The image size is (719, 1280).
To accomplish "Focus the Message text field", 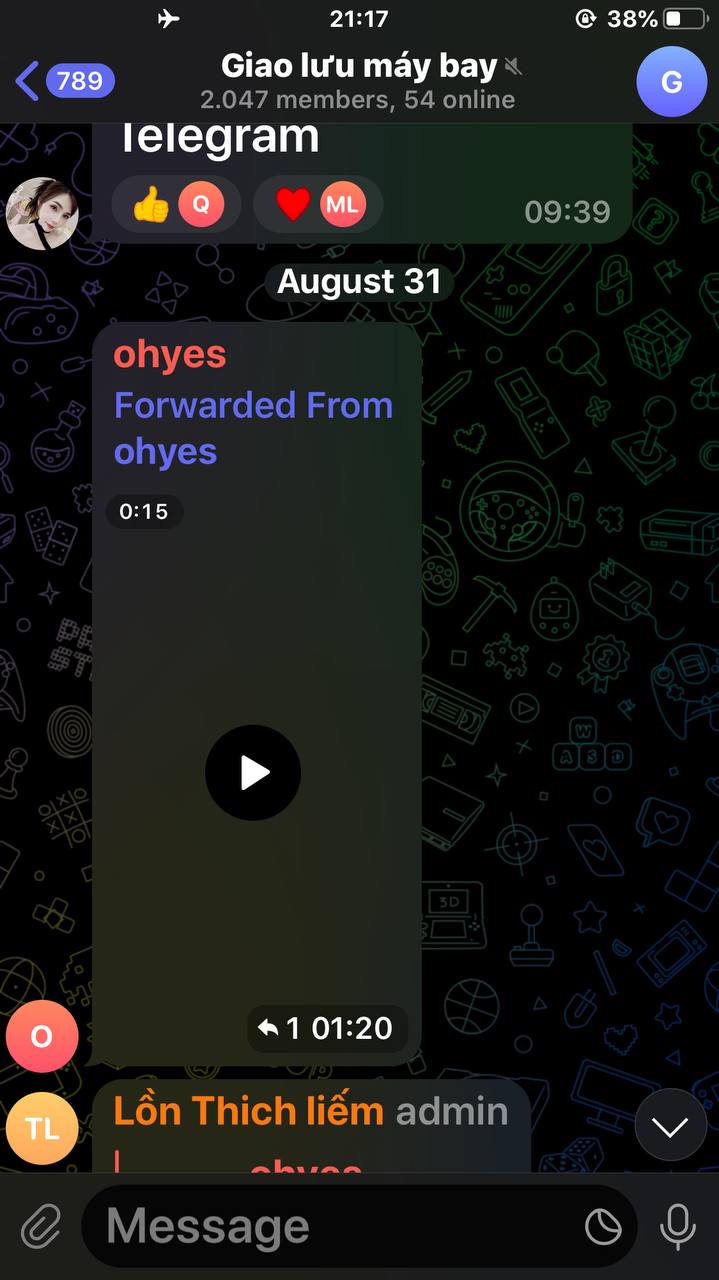I will (x=330, y=1226).
